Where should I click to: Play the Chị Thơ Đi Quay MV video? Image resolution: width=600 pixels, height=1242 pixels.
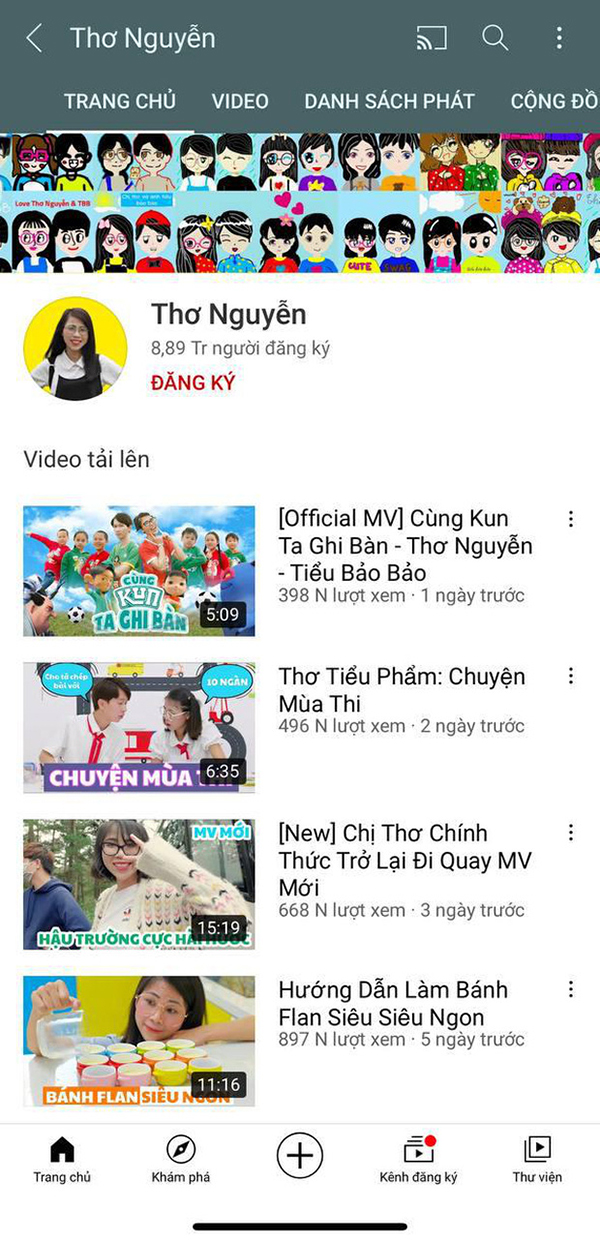139,884
